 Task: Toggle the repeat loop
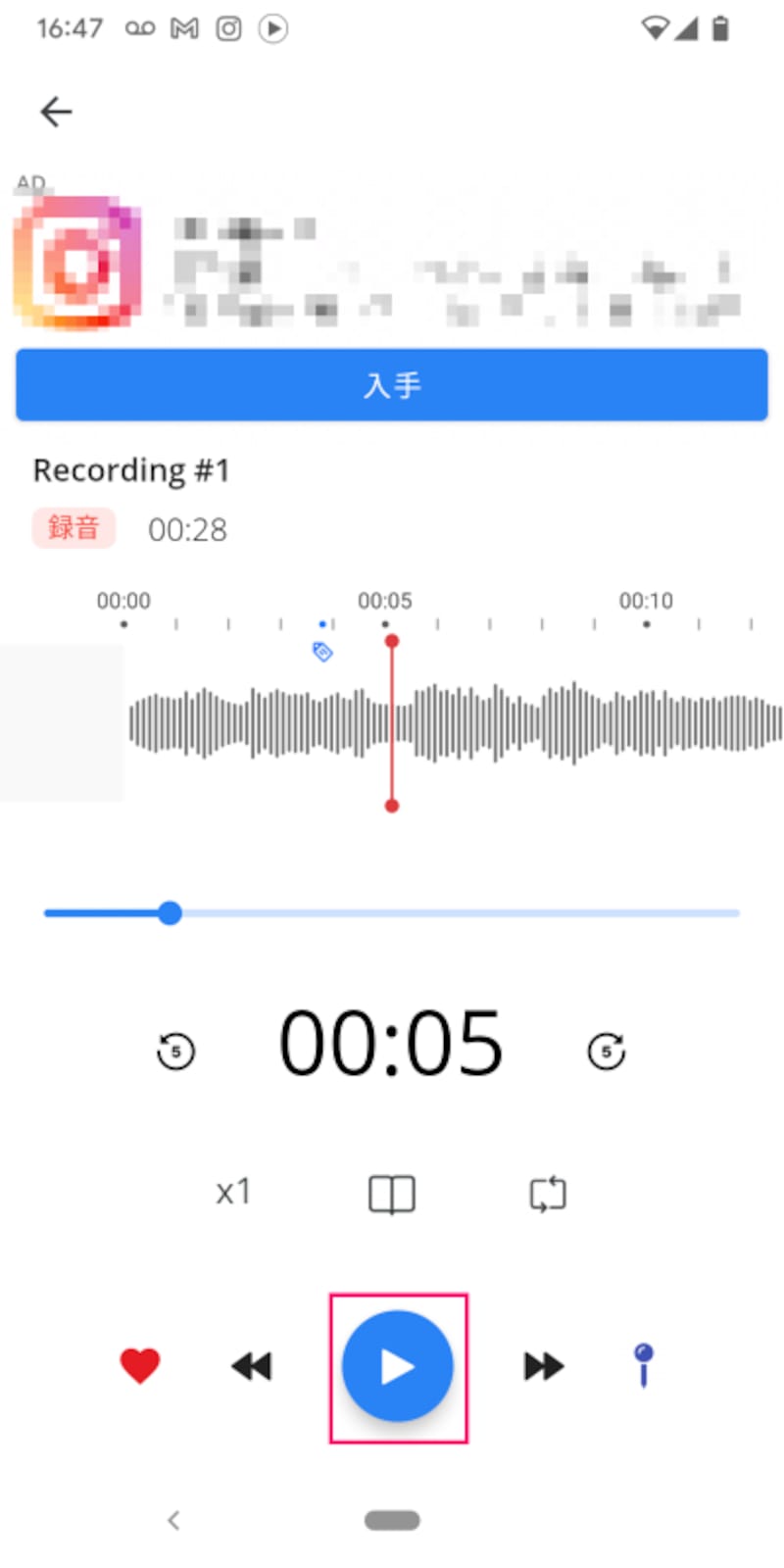pos(548,1194)
